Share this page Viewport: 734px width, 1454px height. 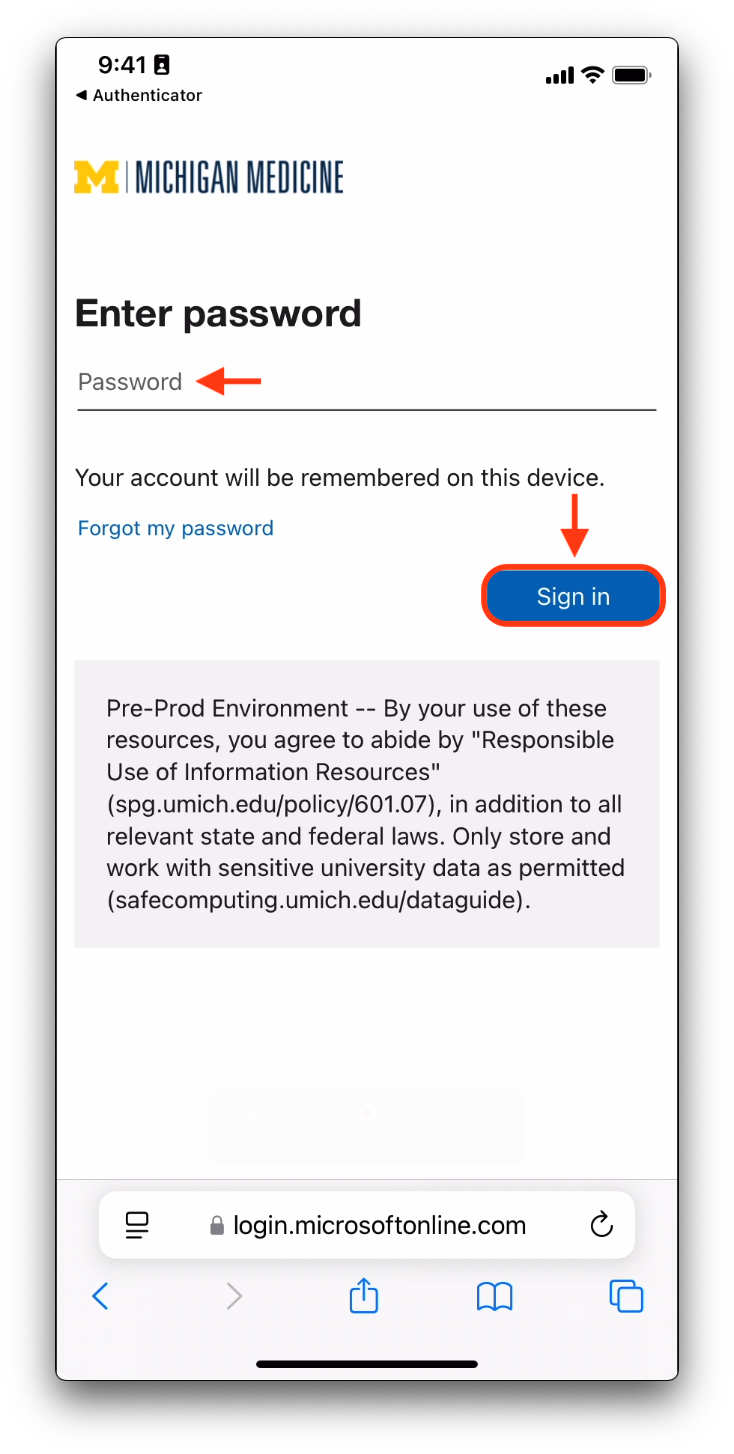(364, 1295)
